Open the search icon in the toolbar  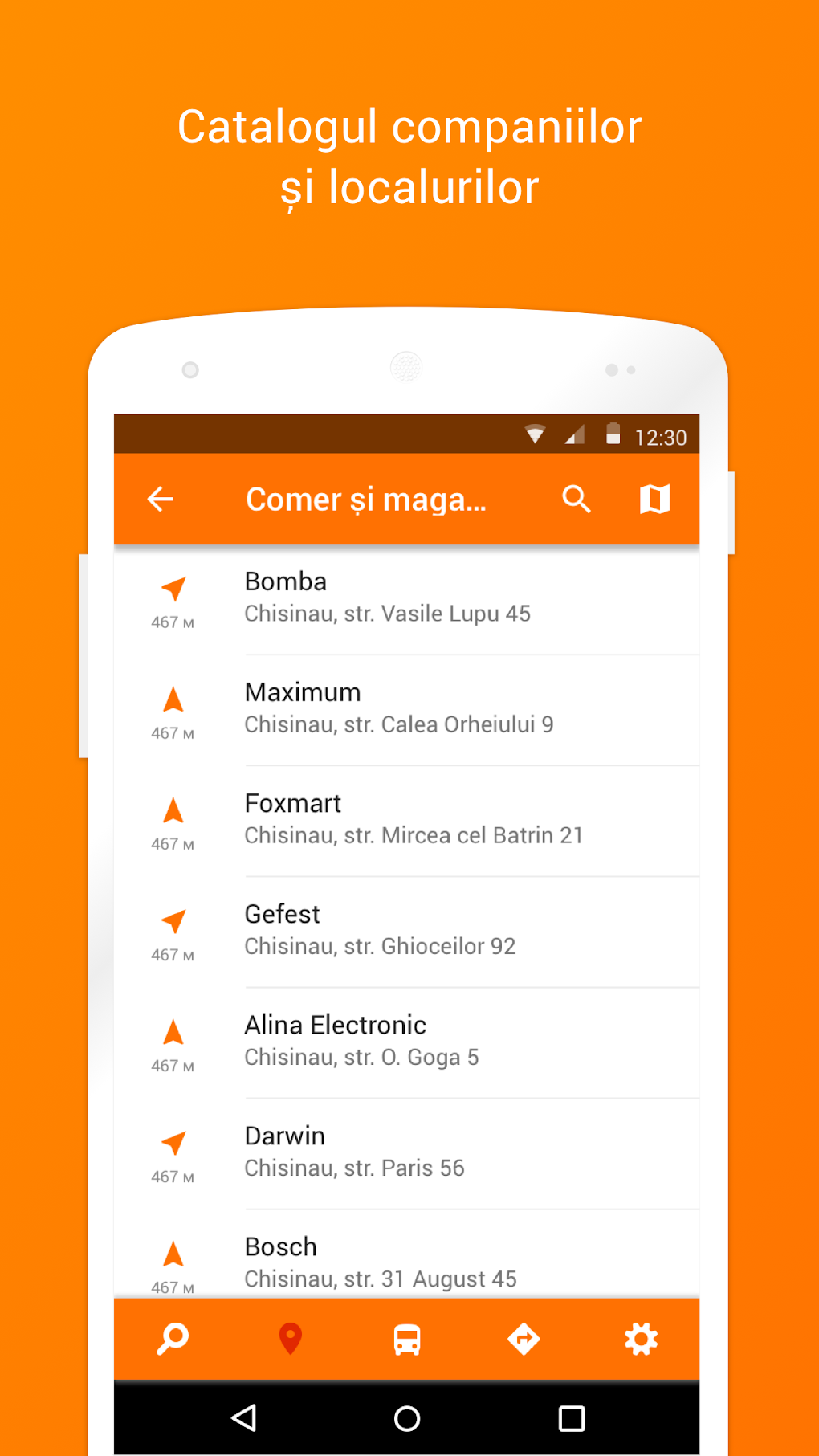pyautogui.click(x=577, y=499)
